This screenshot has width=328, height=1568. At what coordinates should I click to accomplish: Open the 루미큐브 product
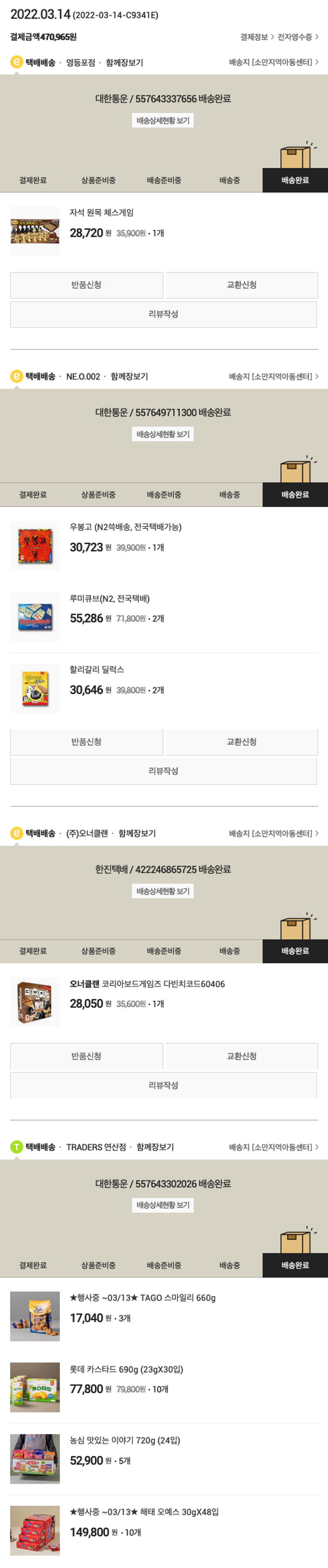[x=109, y=598]
